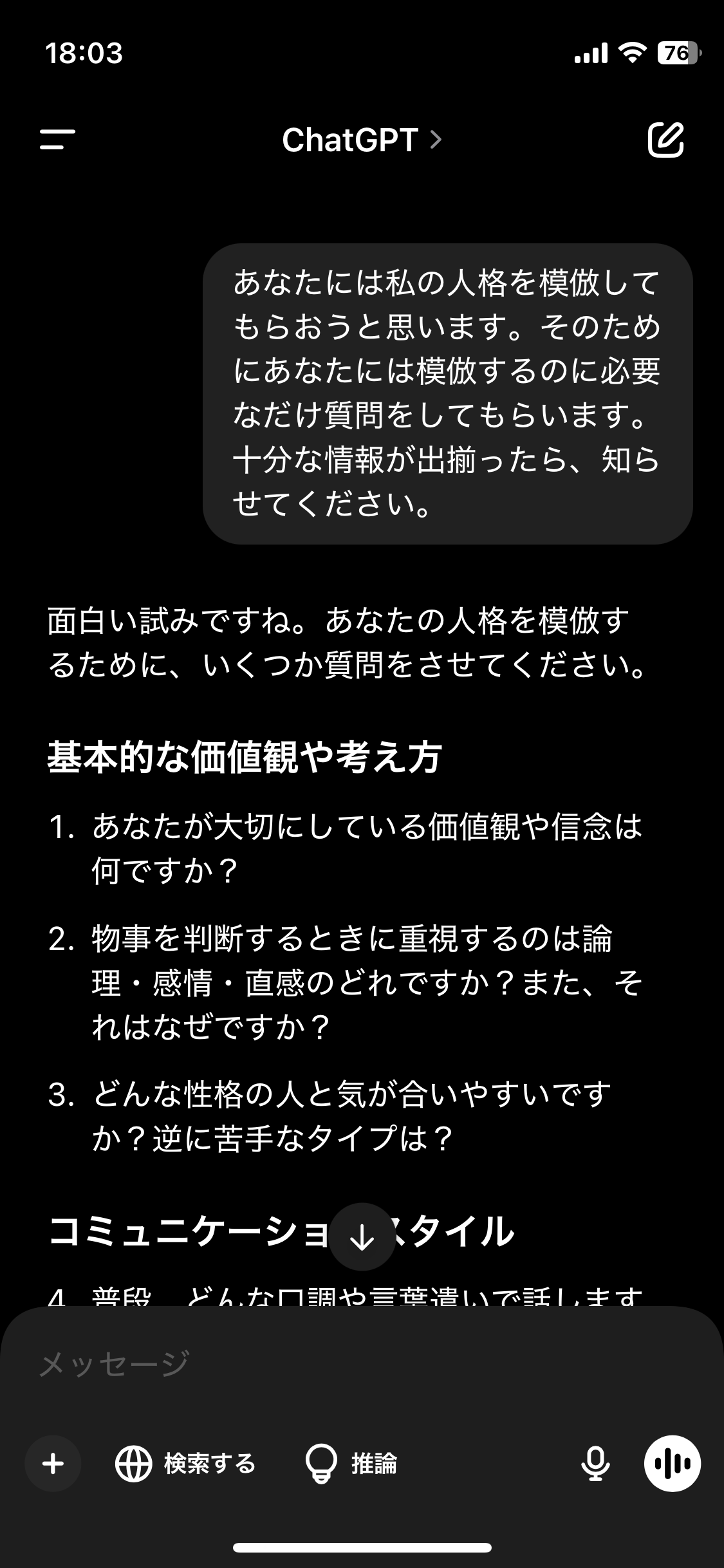This screenshot has height=1568, width=724.
Task: Enable the 推論 reasoning option
Action: (351, 1464)
